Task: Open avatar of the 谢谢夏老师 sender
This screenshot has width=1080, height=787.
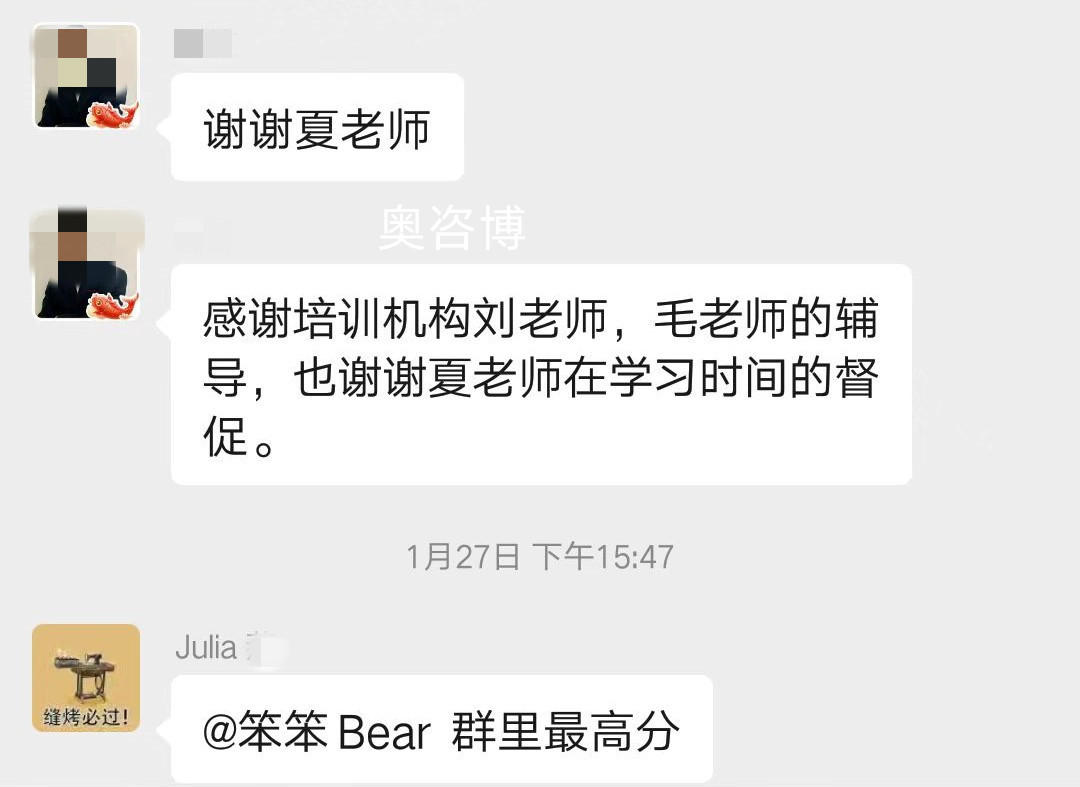Action: click(86, 77)
